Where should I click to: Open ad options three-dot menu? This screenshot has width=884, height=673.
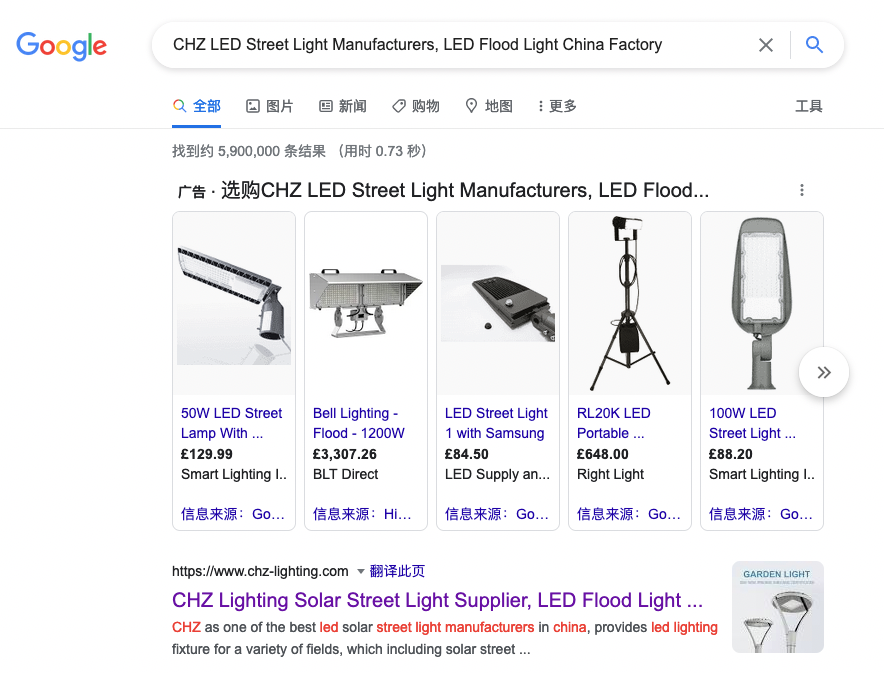801,190
